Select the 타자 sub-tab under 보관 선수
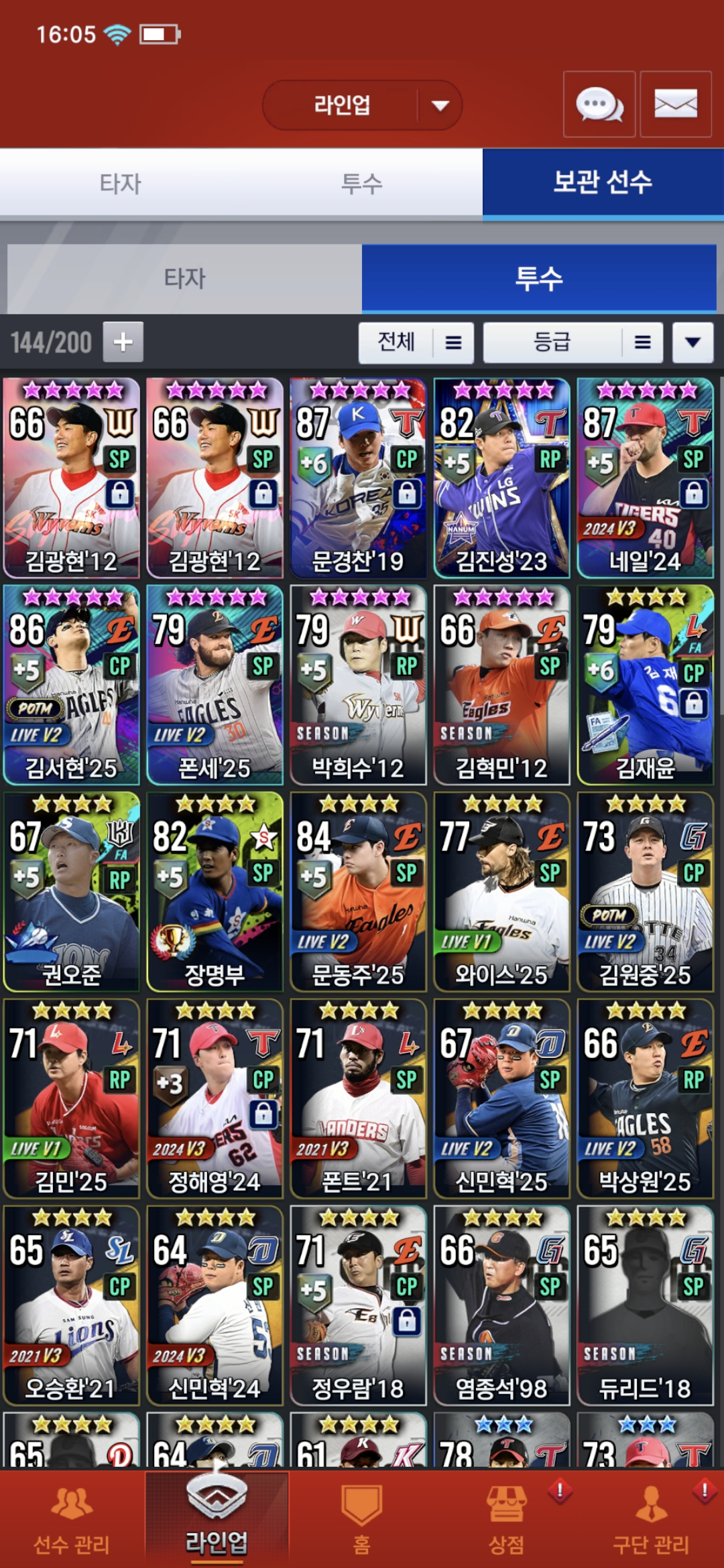The image size is (724, 1568). [184, 278]
